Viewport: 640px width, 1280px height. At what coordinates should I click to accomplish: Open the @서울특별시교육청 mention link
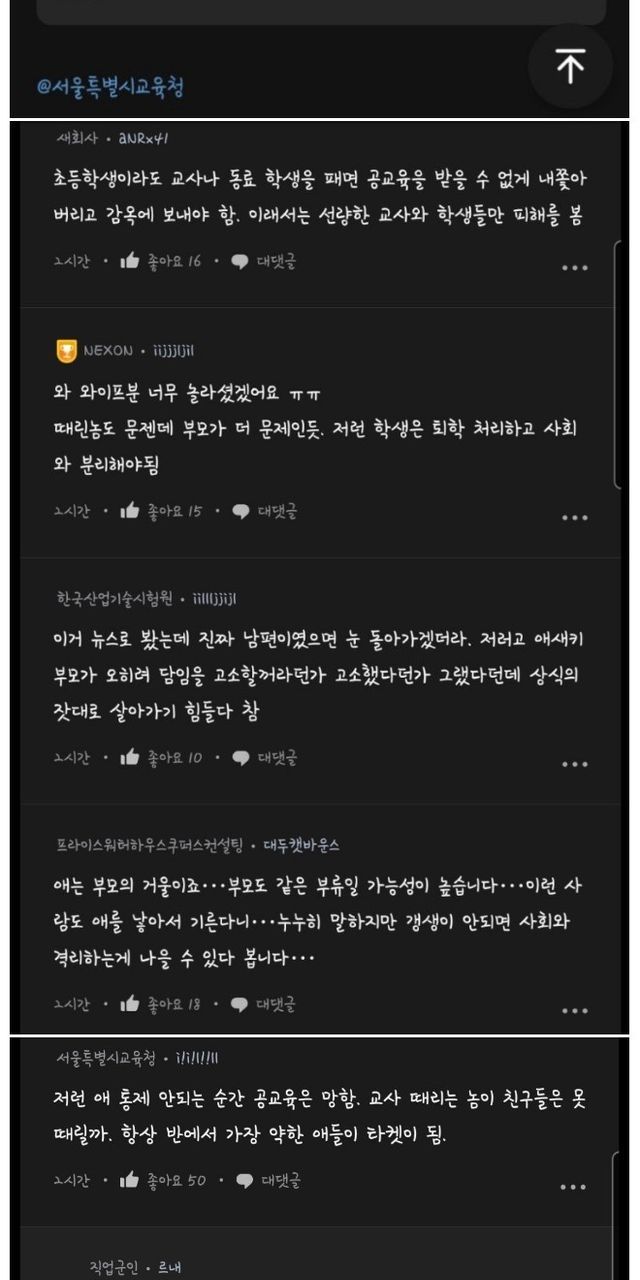tap(111, 87)
